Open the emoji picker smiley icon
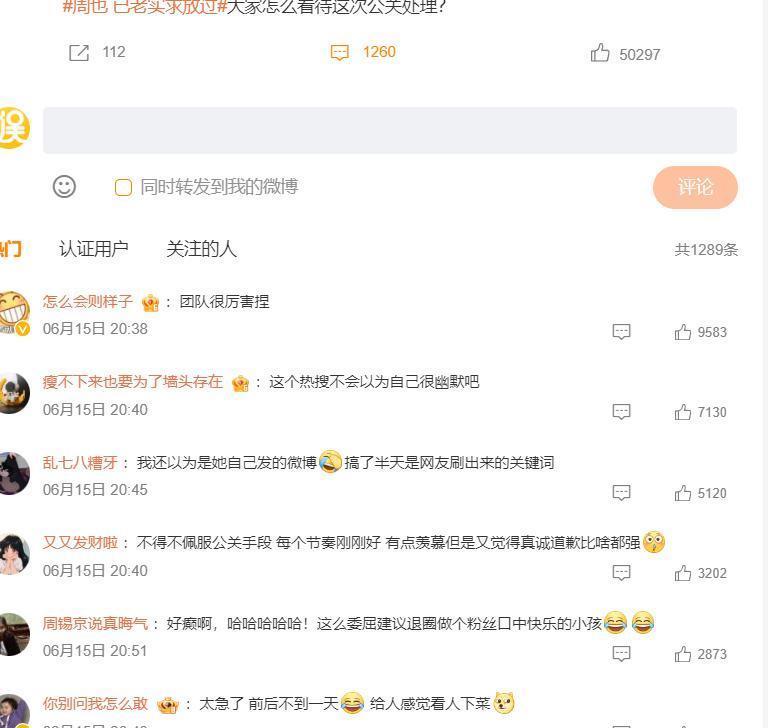Screen dimensions: 768x728 [64, 187]
